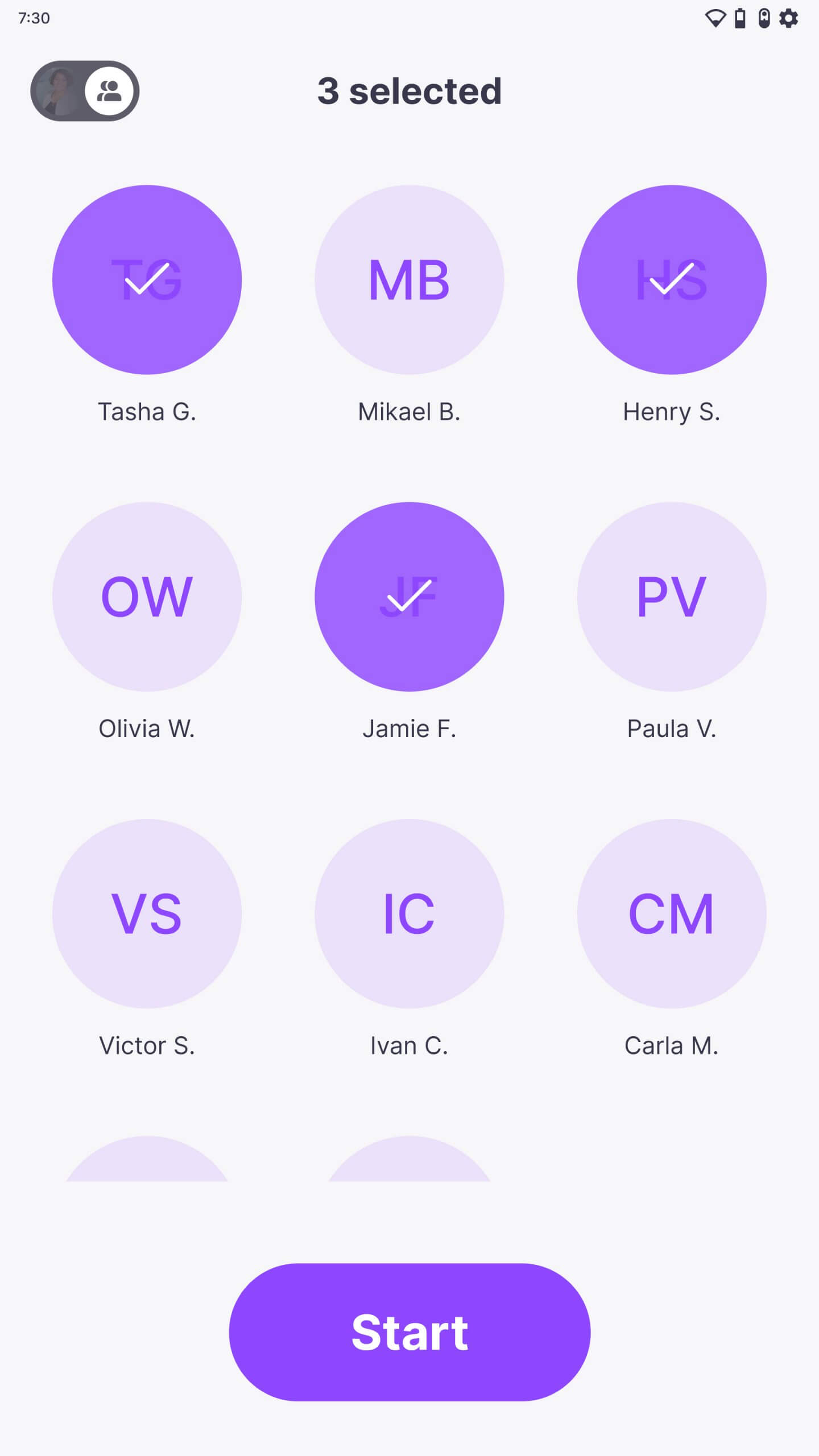Screen dimensions: 819x1456
Task: Toggle the single/group mode switch
Action: (x=85, y=91)
